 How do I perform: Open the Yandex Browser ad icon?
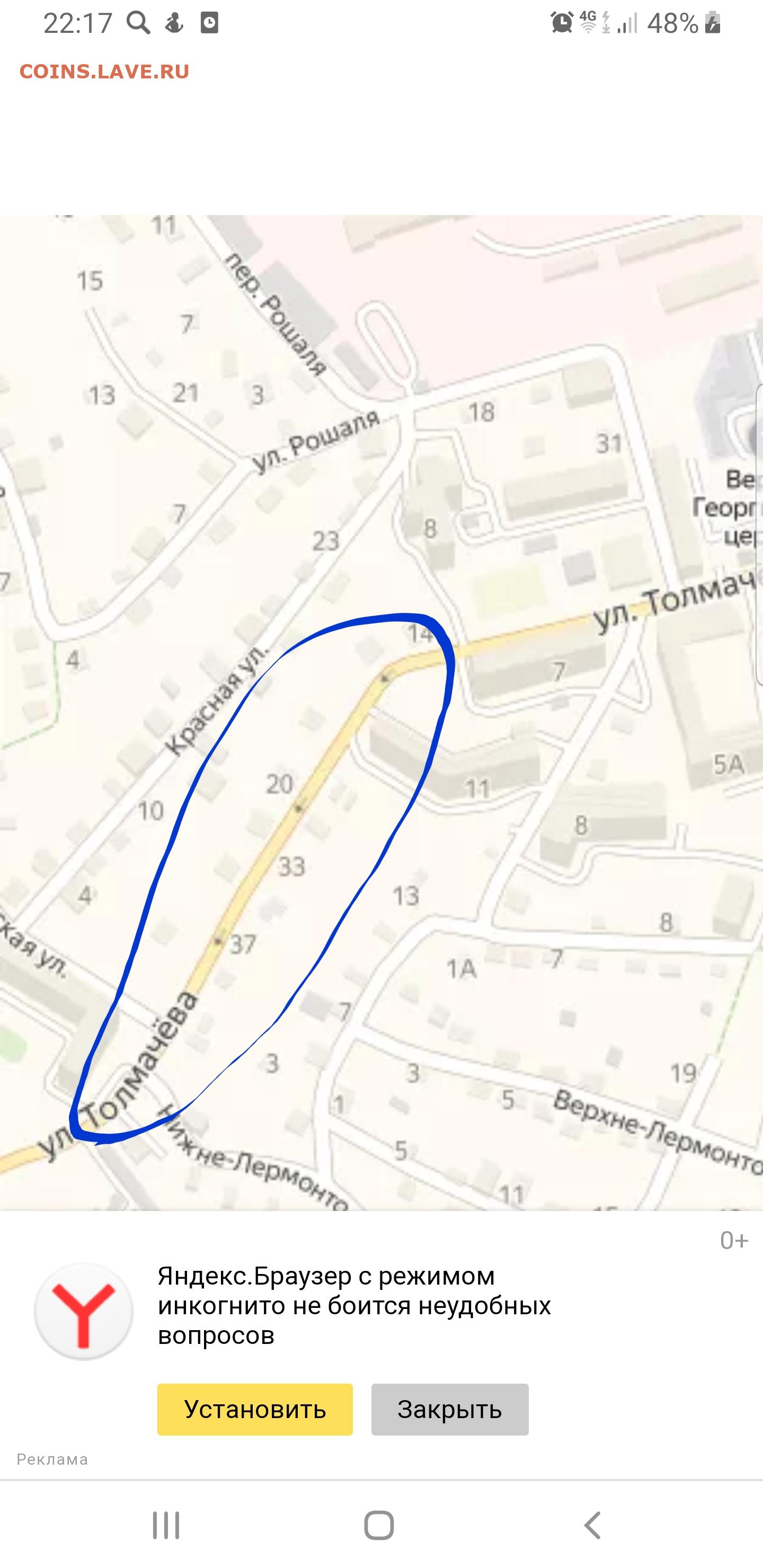[x=83, y=1311]
